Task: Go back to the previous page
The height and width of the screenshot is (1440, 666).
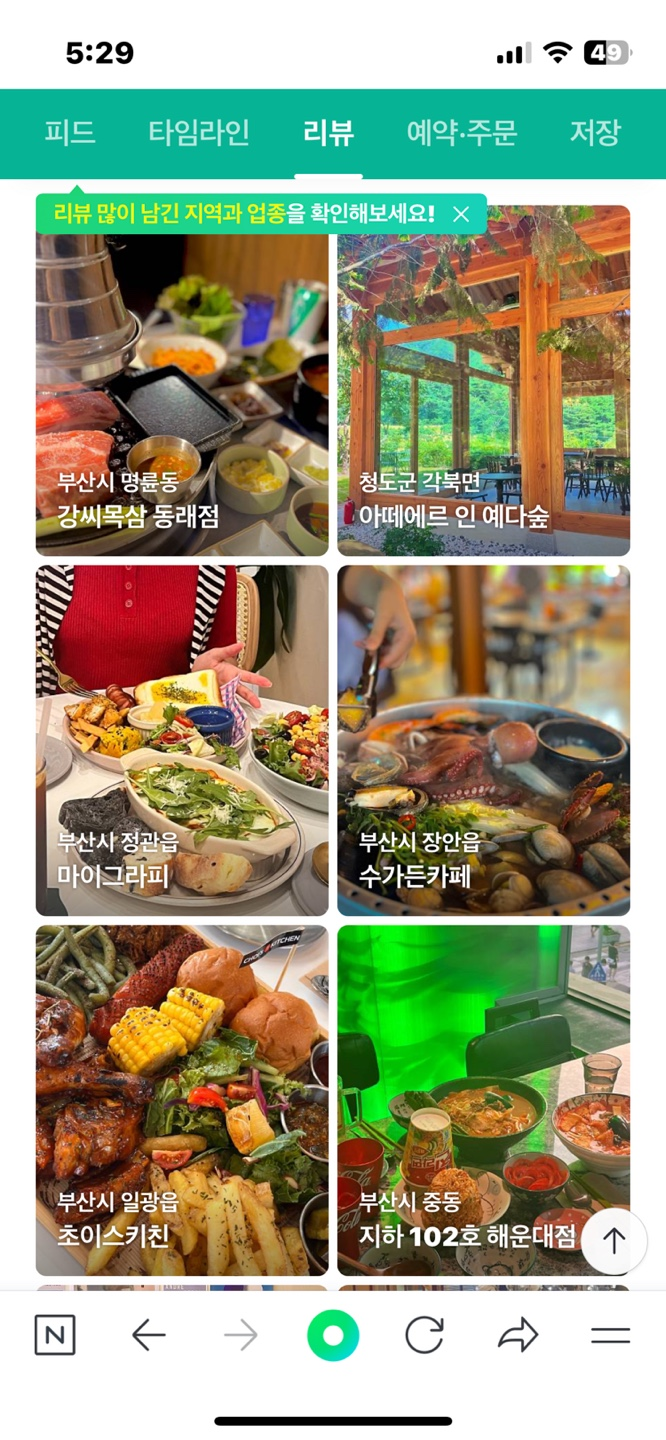Action: (148, 1335)
